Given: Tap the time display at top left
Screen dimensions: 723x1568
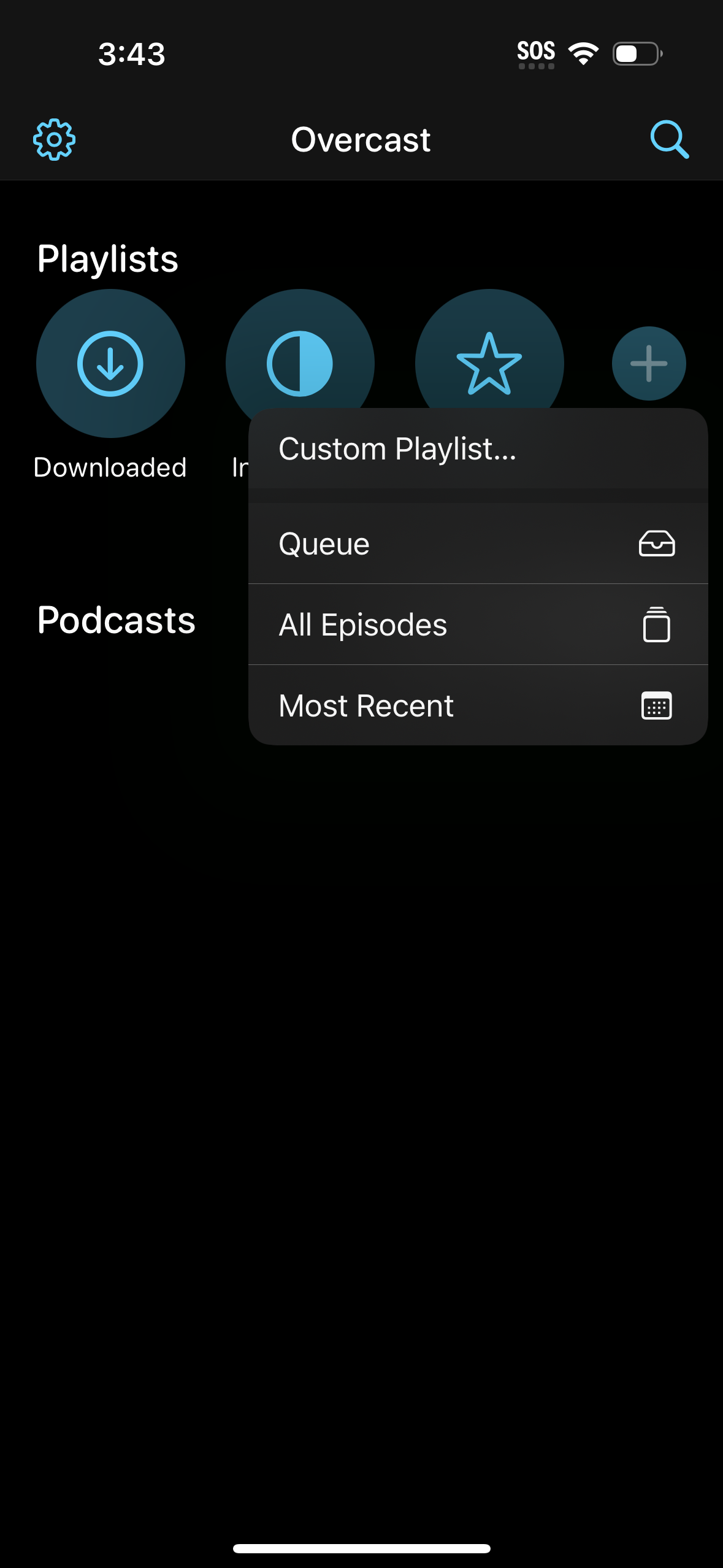Looking at the screenshot, I should click(131, 54).
